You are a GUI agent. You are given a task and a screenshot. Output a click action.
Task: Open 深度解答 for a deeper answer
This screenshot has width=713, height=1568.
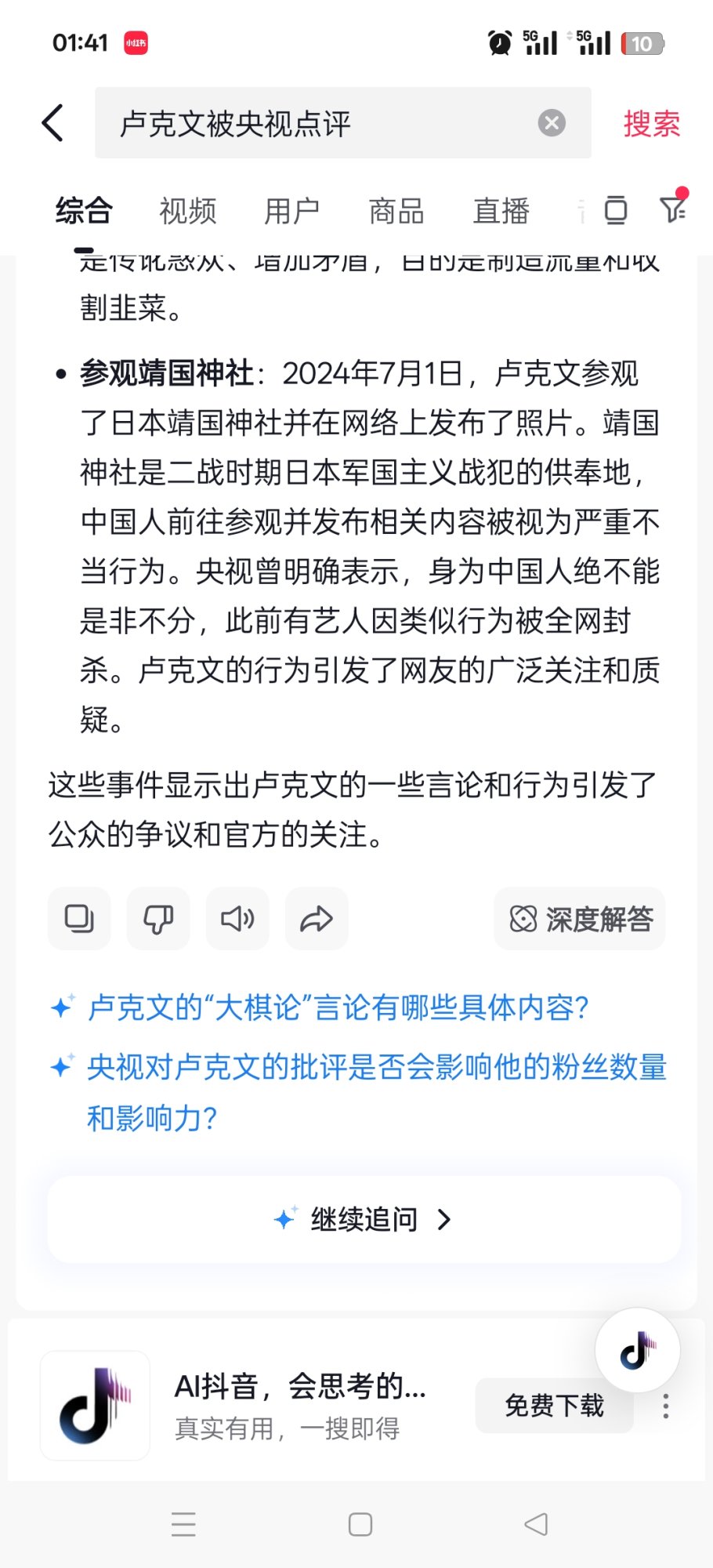[580, 918]
